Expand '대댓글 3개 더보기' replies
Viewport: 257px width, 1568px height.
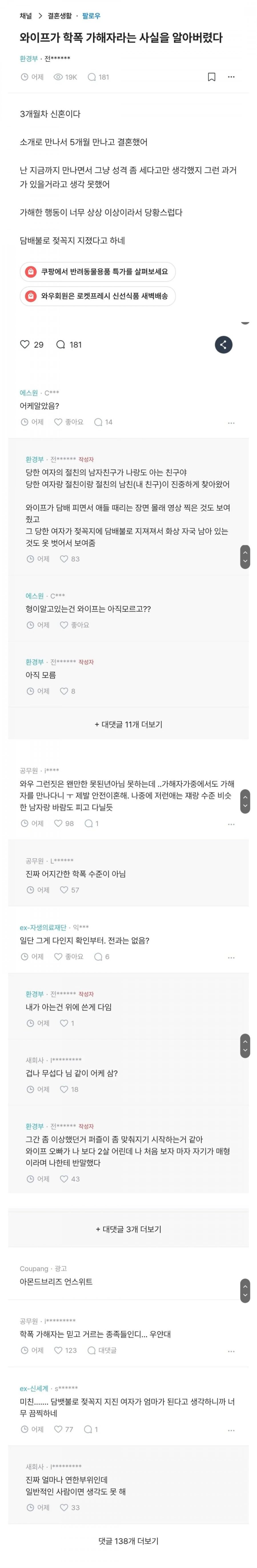(x=128, y=1229)
